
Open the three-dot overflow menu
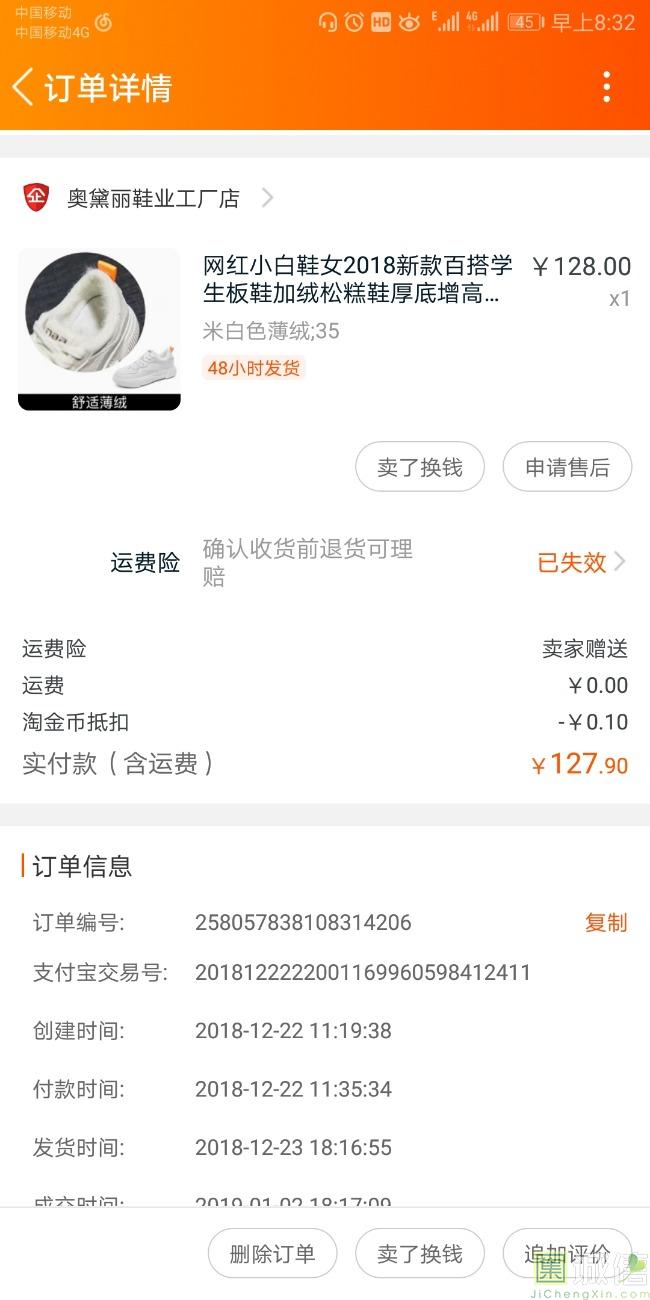coord(606,87)
